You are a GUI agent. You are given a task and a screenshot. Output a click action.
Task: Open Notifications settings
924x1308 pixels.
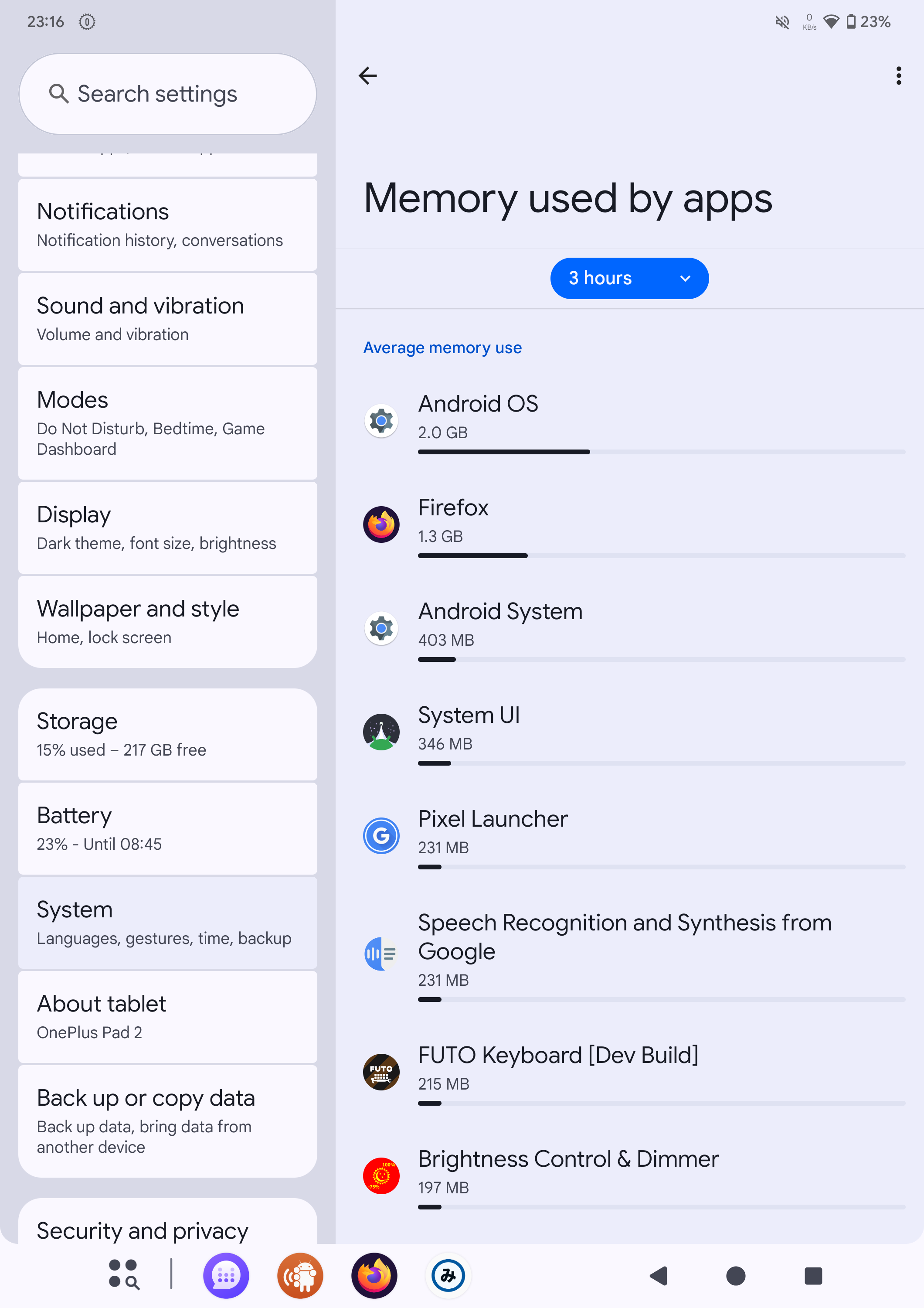tap(168, 225)
